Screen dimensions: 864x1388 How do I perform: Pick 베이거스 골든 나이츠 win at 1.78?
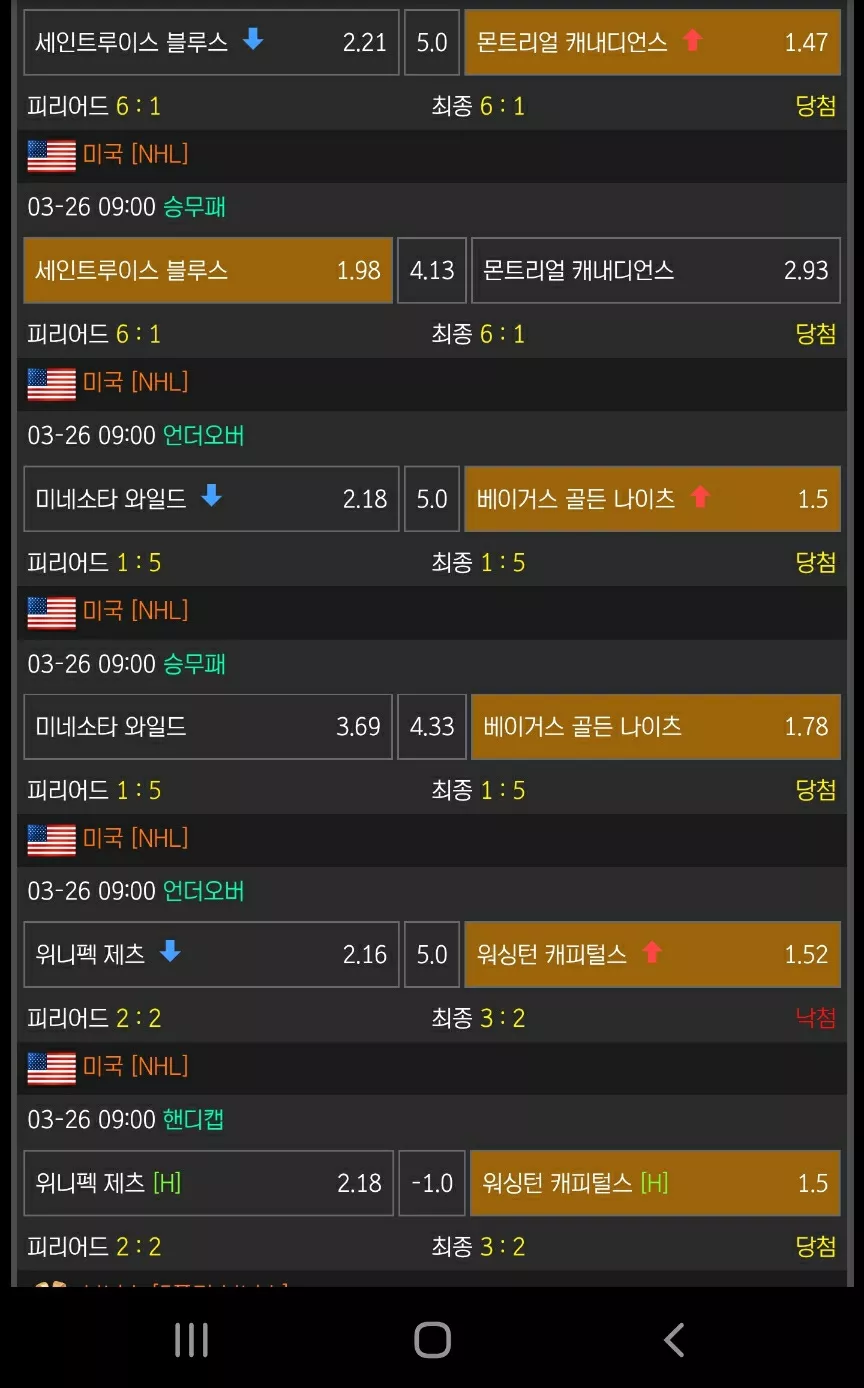655,726
